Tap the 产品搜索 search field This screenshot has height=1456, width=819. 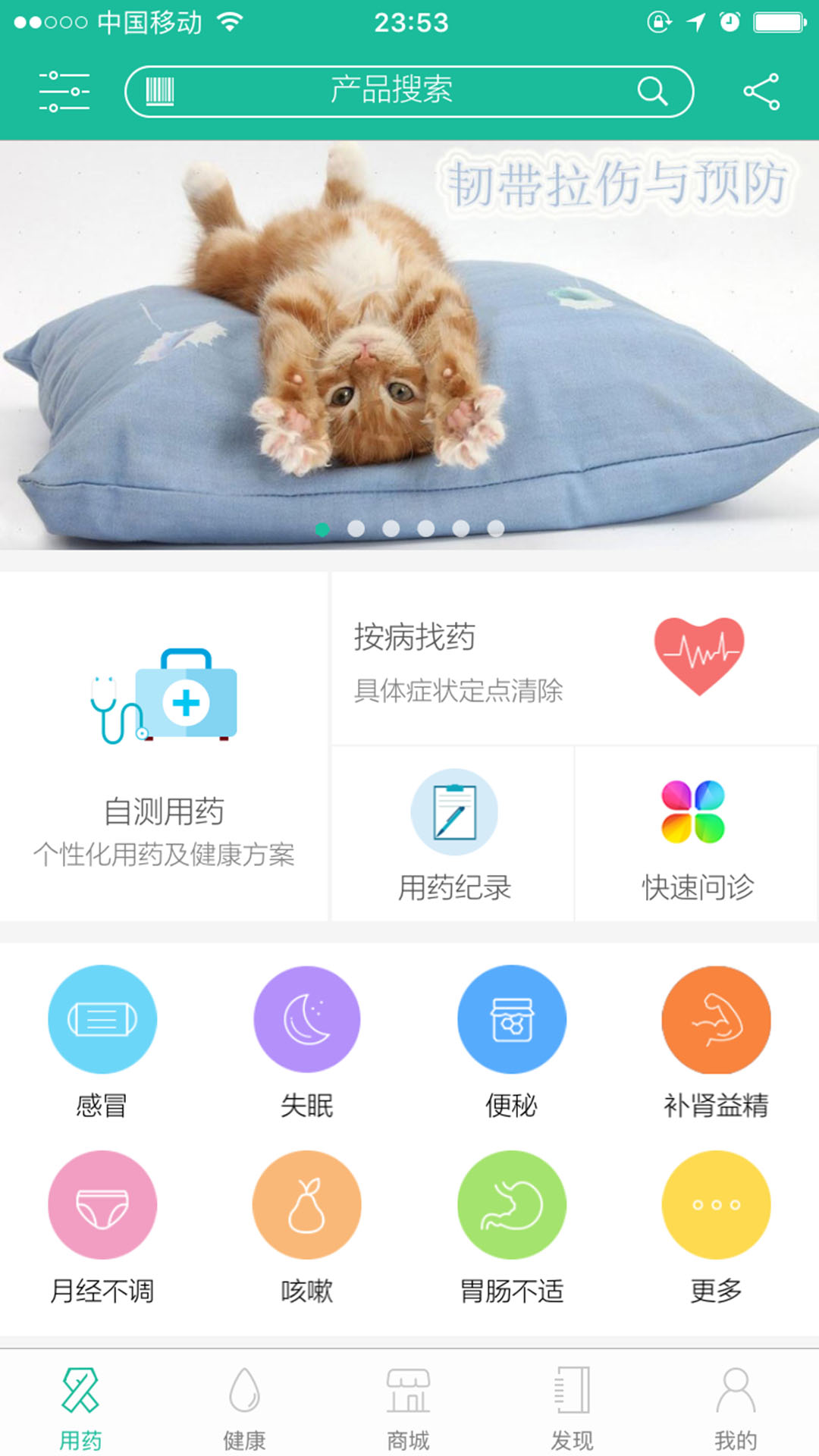(x=392, y=91)
